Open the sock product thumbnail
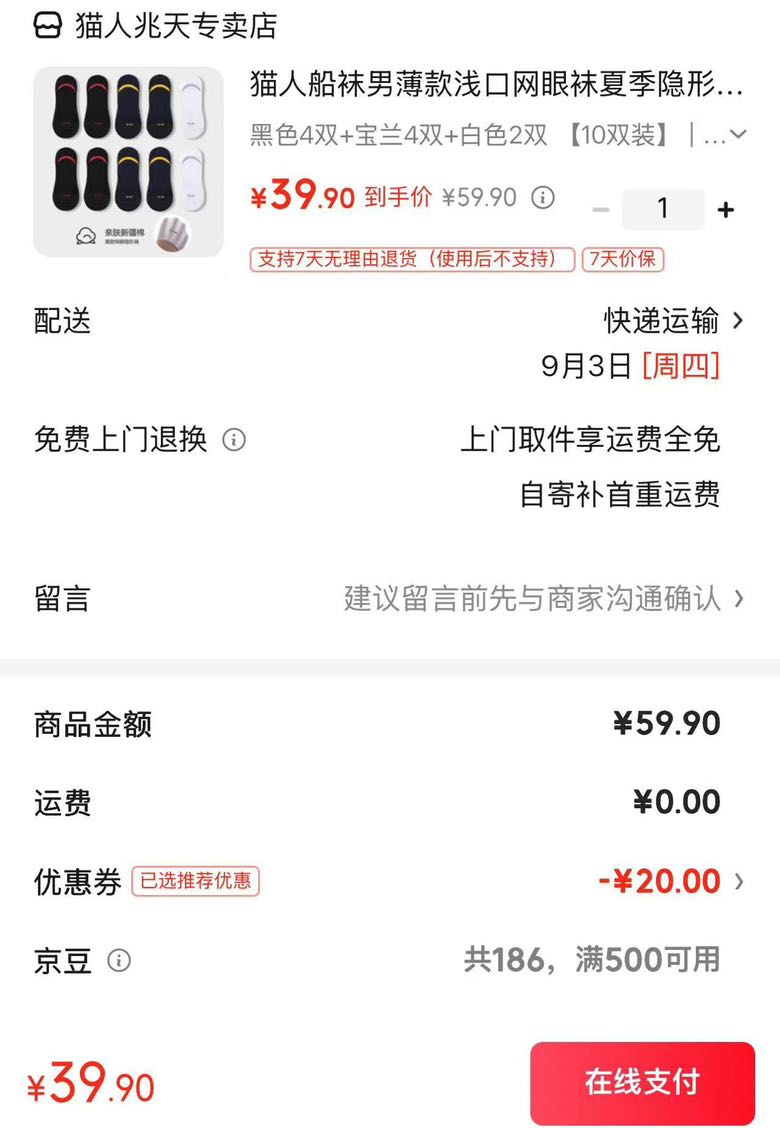780x1128 pixels. pyautogui.click(x=129, y=162)
